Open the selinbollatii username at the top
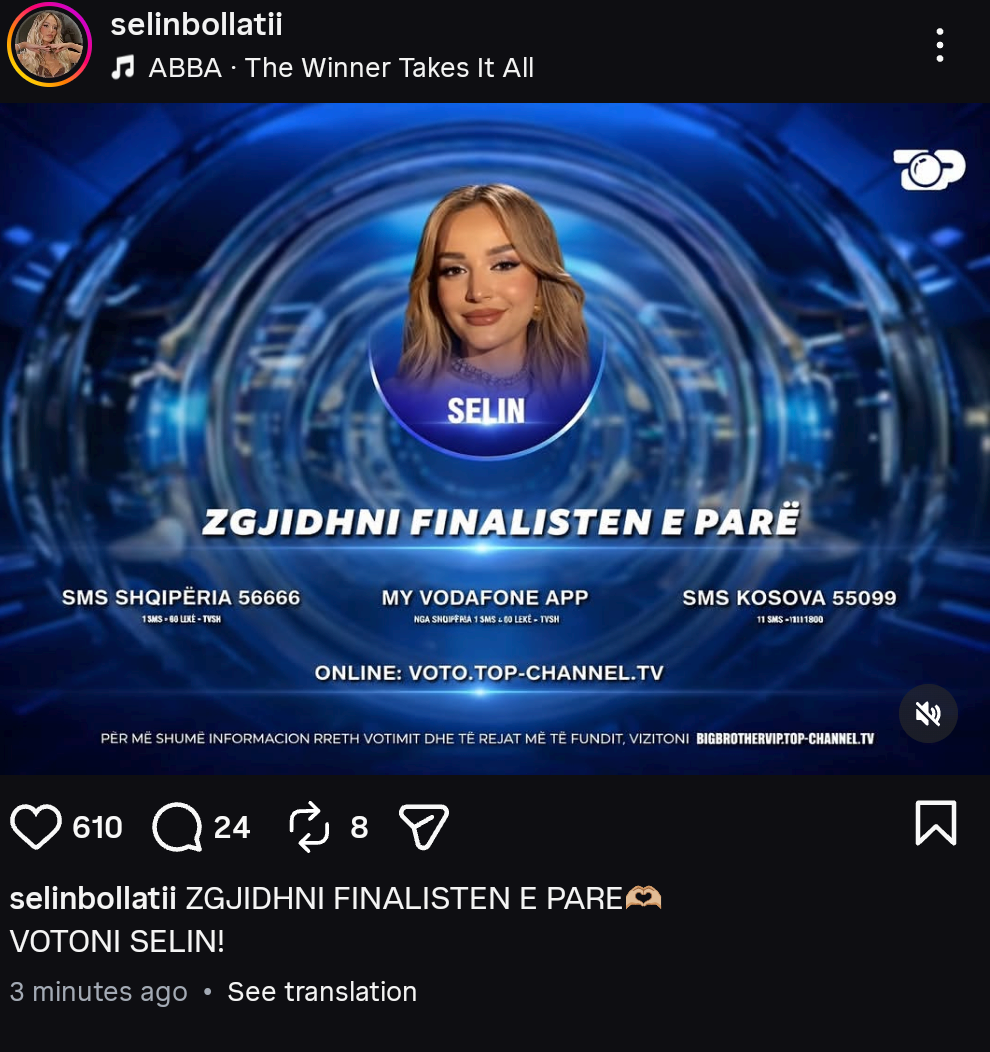The height and width of the screenshot is (1052, 990). pyautogui.click(x=196, y=24)
